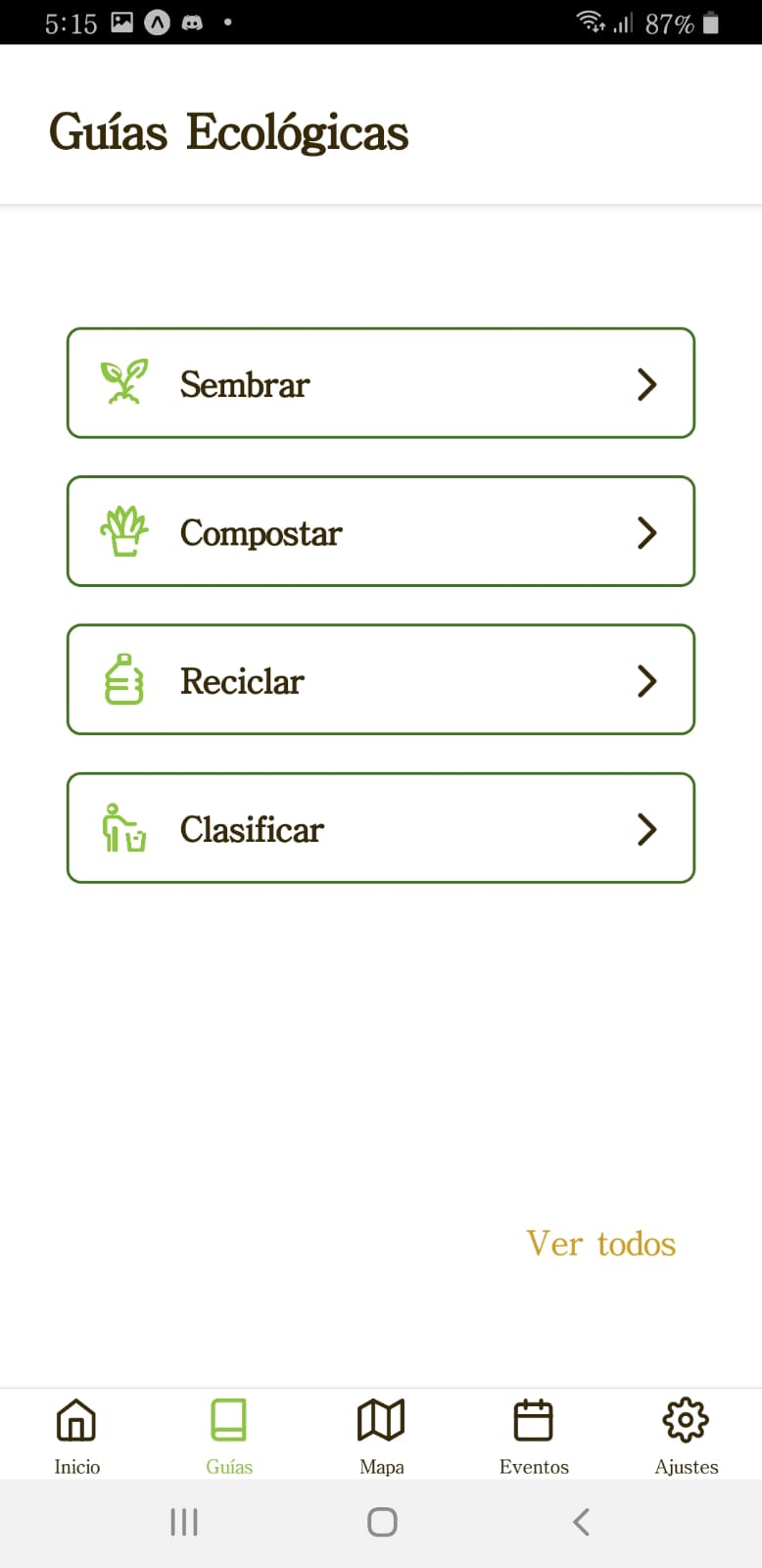Select the Reciclar guide
762x1568 pixels.
tap(381, 679)
